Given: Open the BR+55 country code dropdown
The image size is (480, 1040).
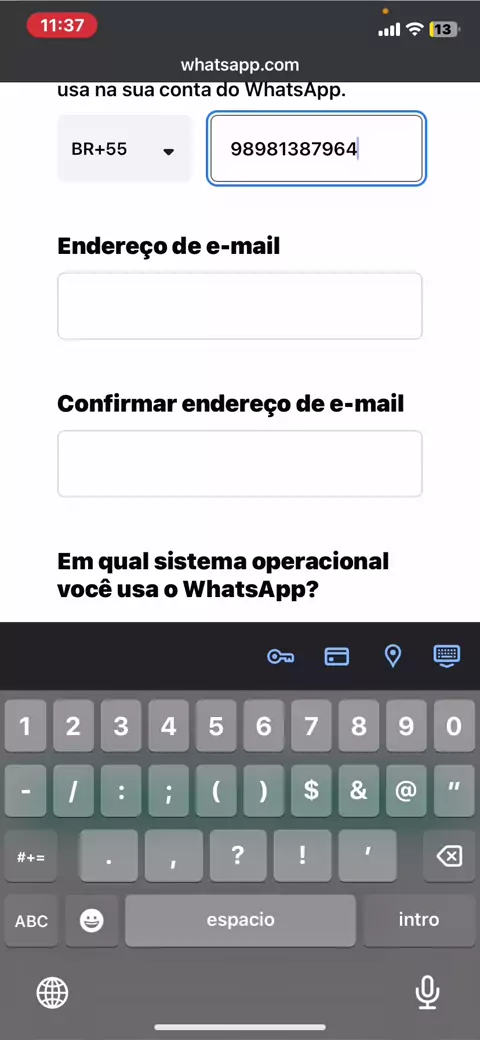Looking at the screenshot, I should 125,149.
